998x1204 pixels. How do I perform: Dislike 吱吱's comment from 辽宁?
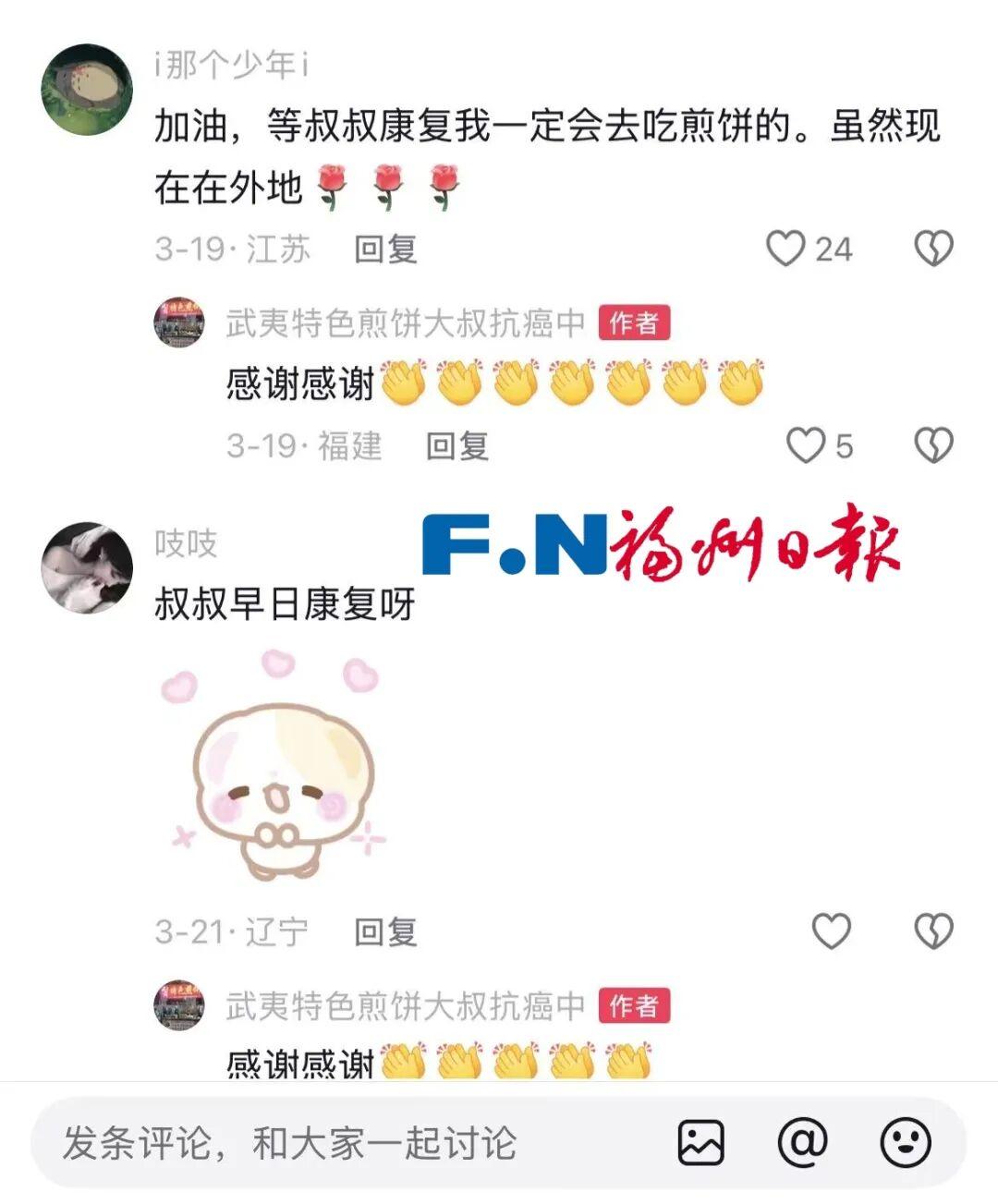tap(933, 930)
